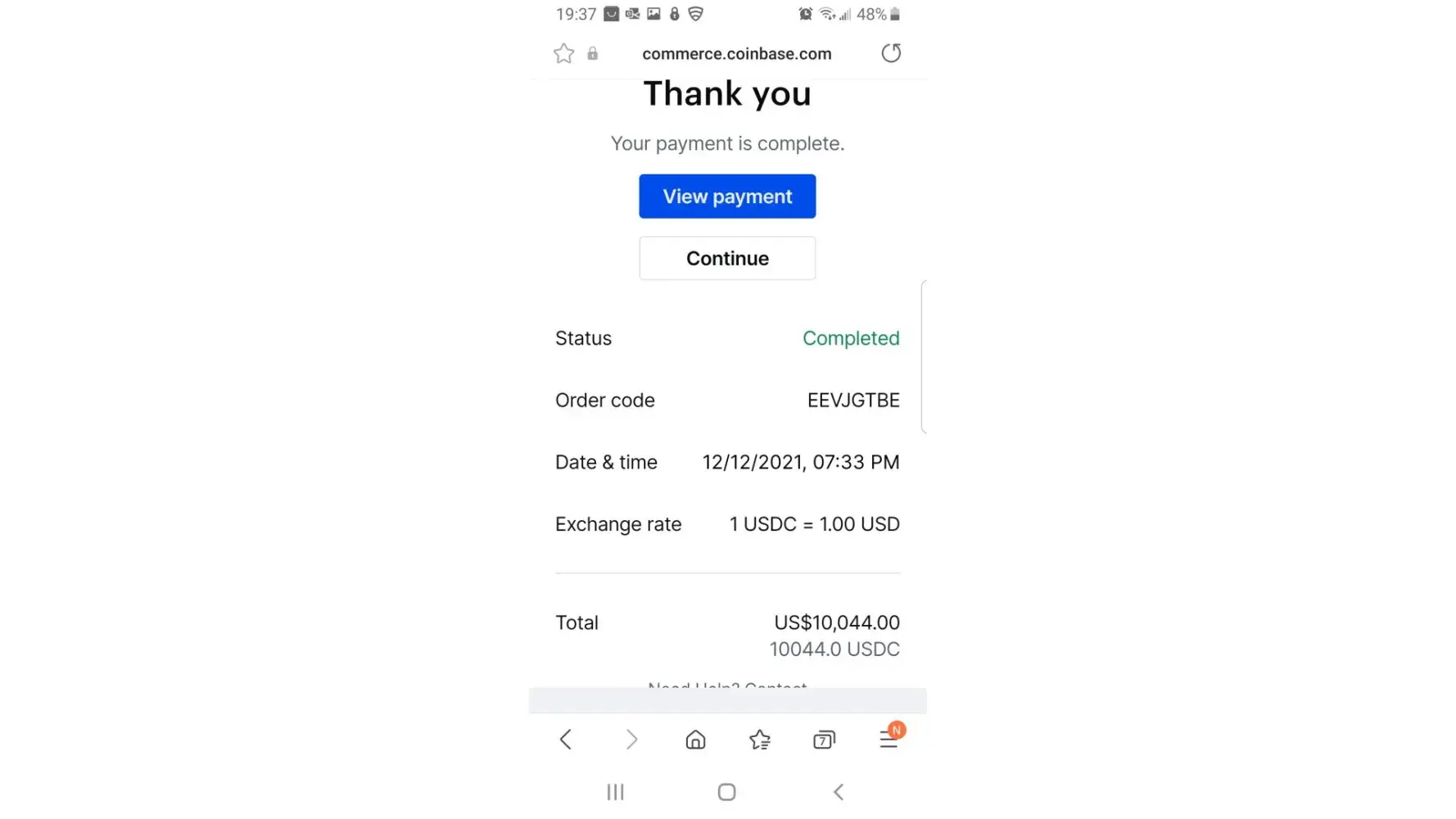Screen dimensions: 1456x819
Task: Reload the page
Action: [x=891, y=54]
